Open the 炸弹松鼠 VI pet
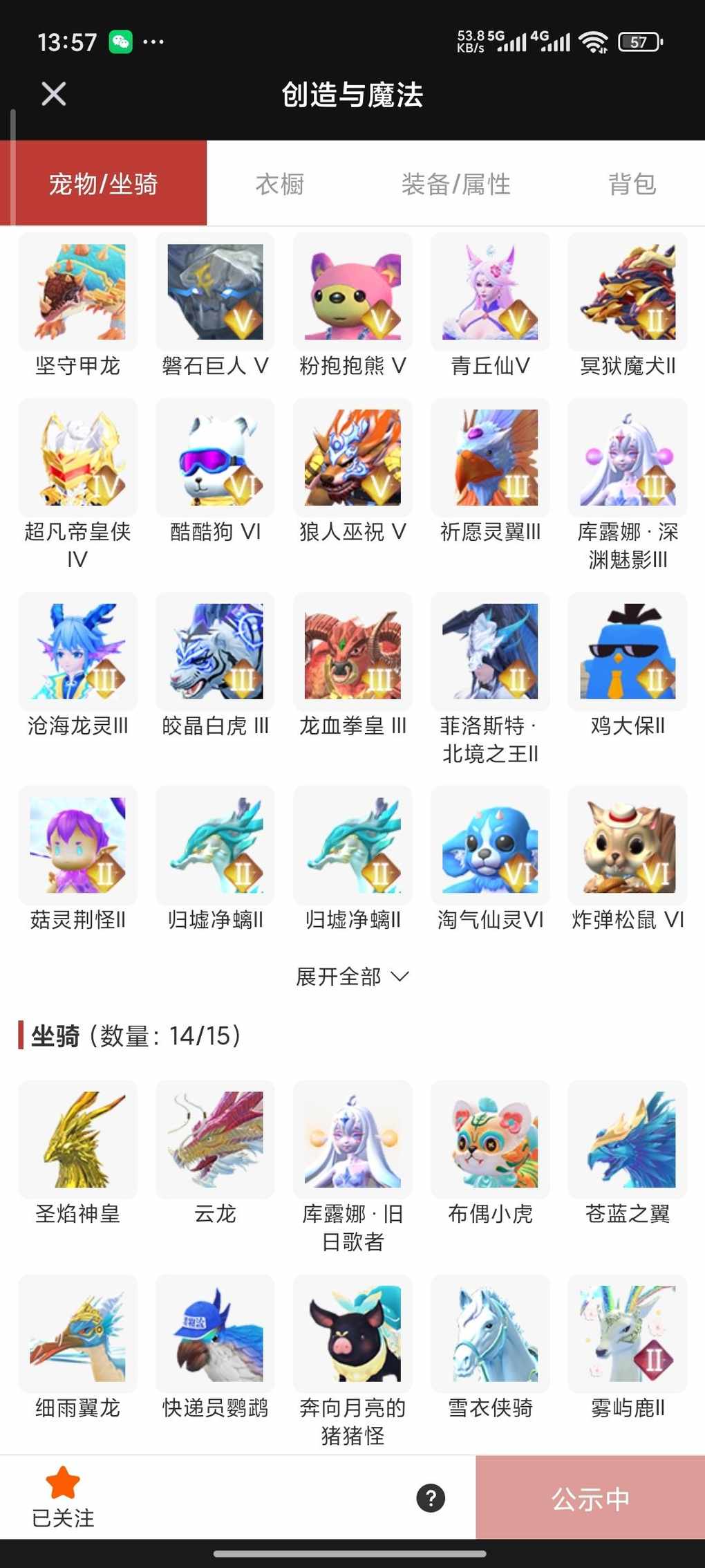Screen dimensions: 705x1568 [628, 845]
